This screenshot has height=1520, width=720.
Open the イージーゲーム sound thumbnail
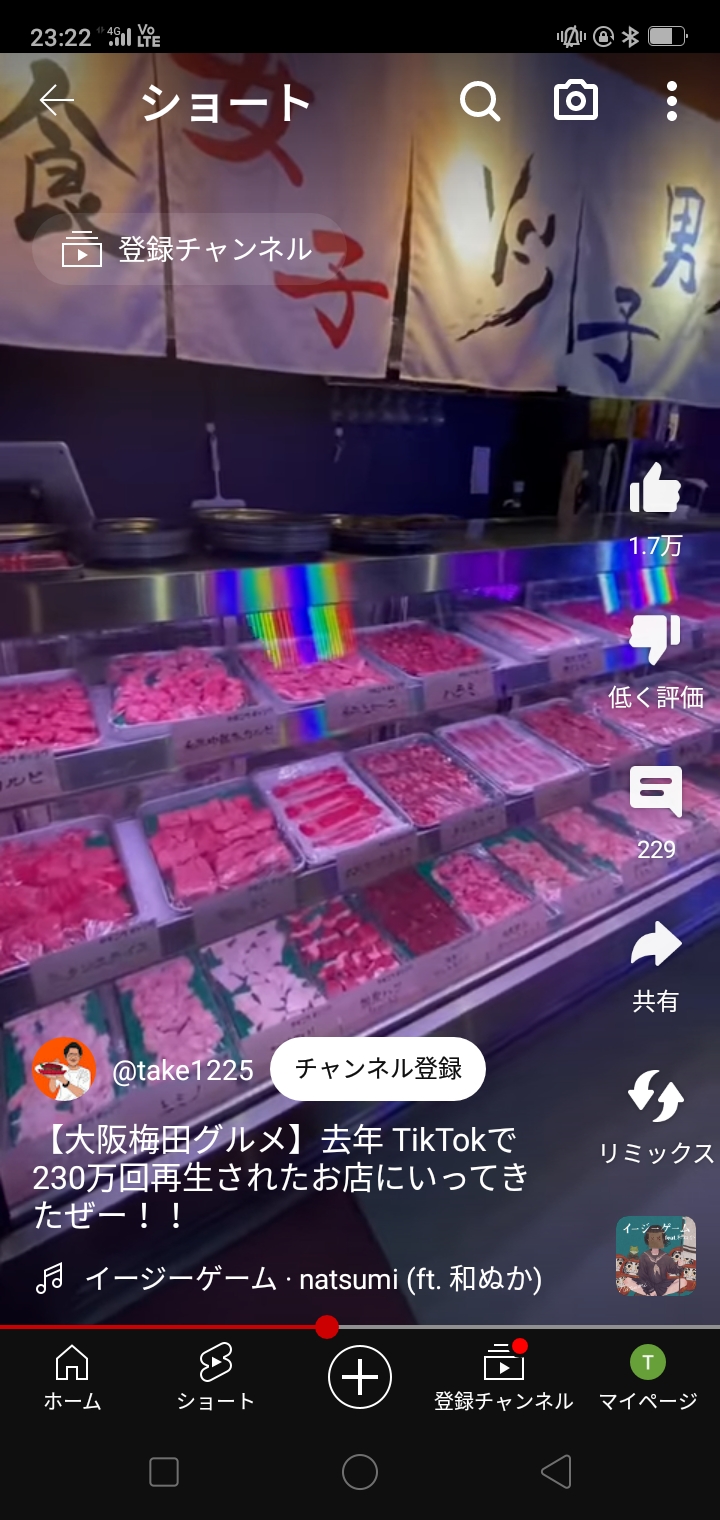tap(655, 1256)
